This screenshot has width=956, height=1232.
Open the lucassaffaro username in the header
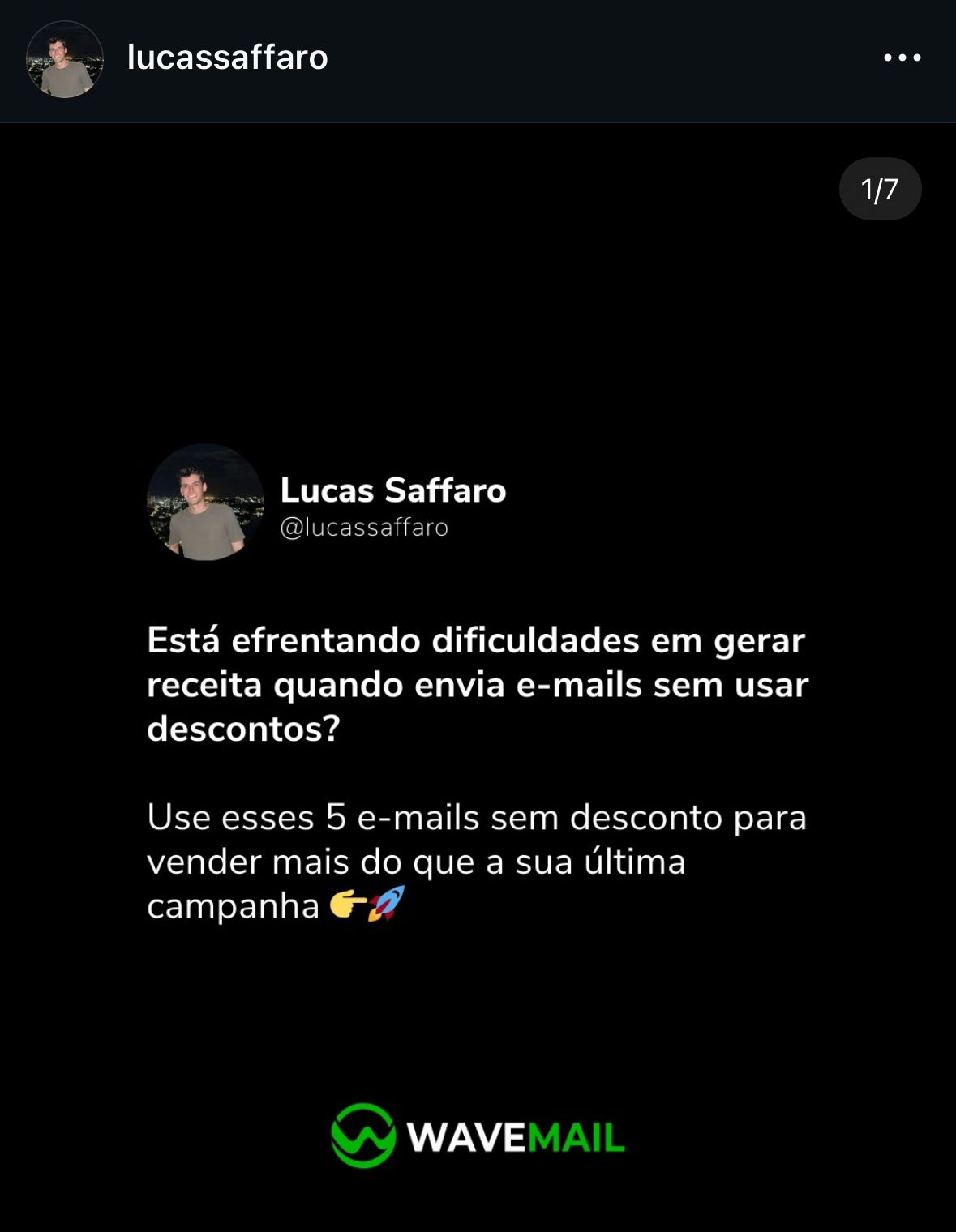(227, 58)
